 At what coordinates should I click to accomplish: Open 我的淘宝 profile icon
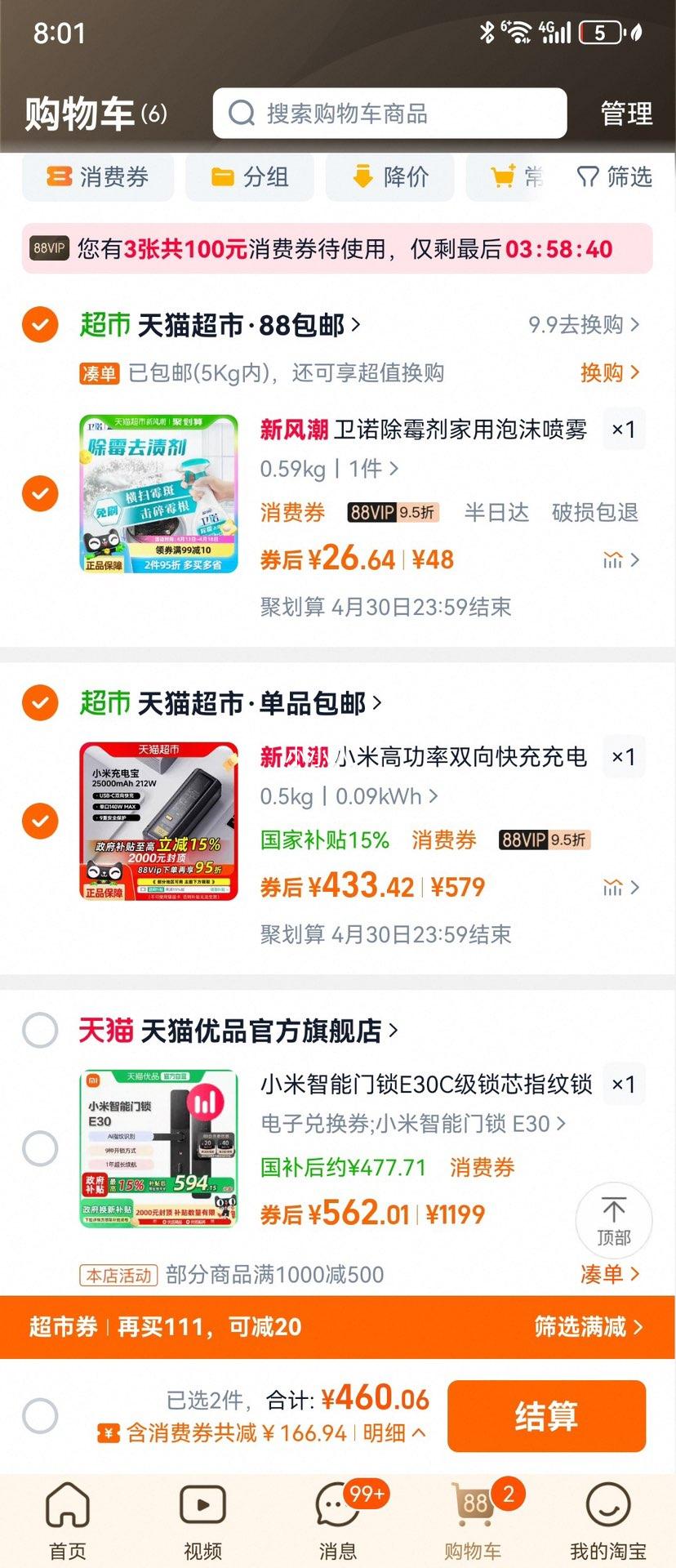pyautogui.click(x=608, y=1515)
